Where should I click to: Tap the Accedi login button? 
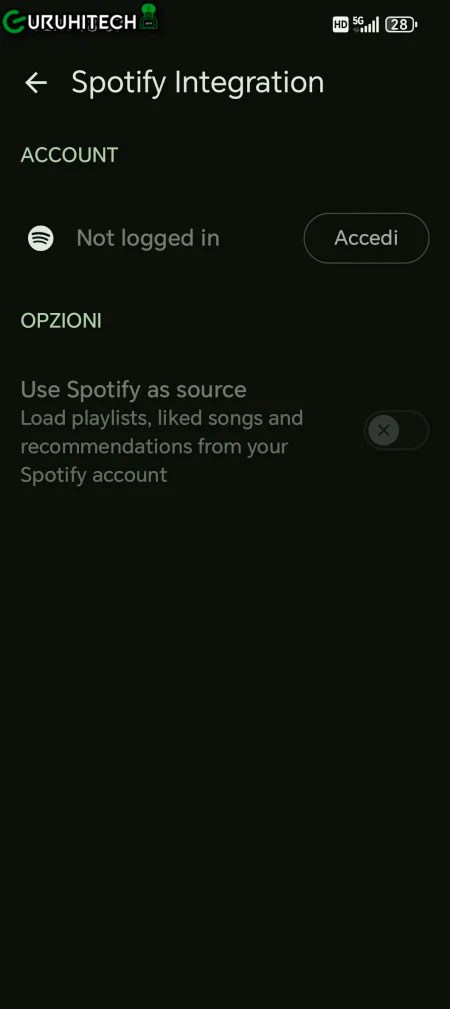coord(366,238)
